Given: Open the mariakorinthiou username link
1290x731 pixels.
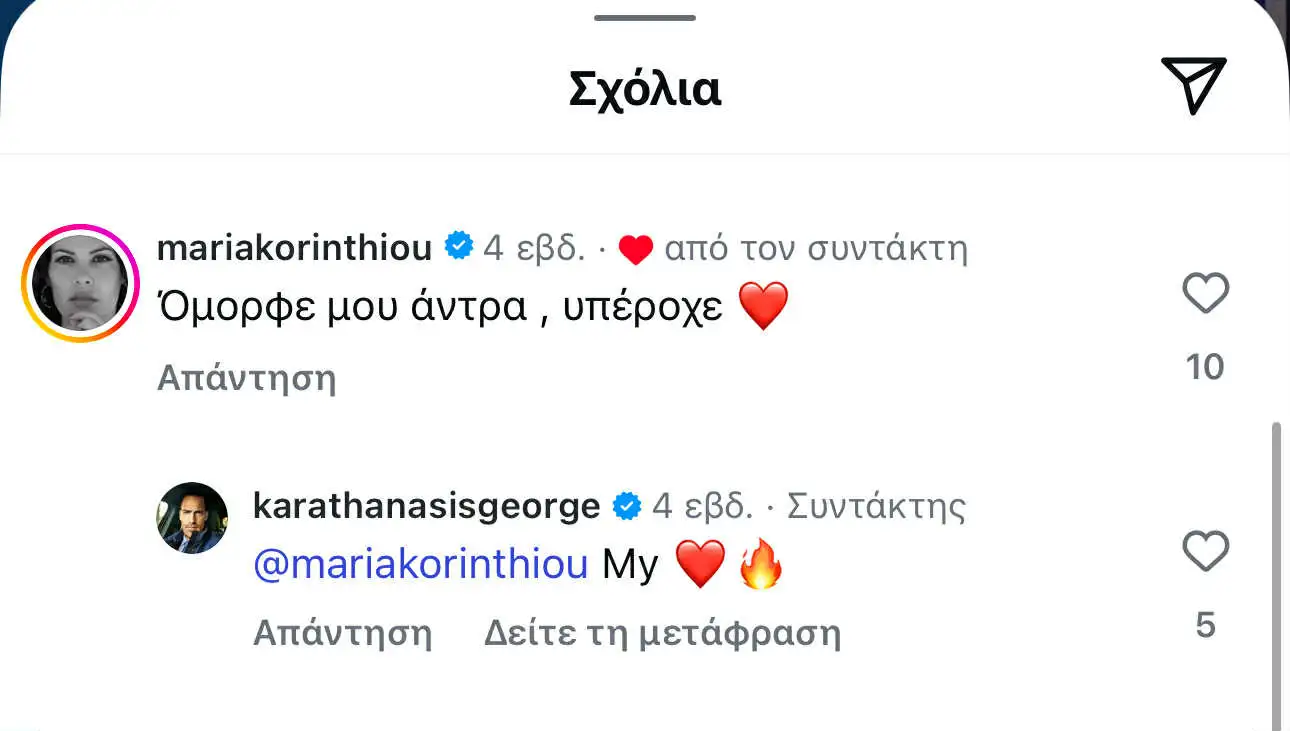Looking at the screenshot, I should pyautogui.click(x=294, y=247).
